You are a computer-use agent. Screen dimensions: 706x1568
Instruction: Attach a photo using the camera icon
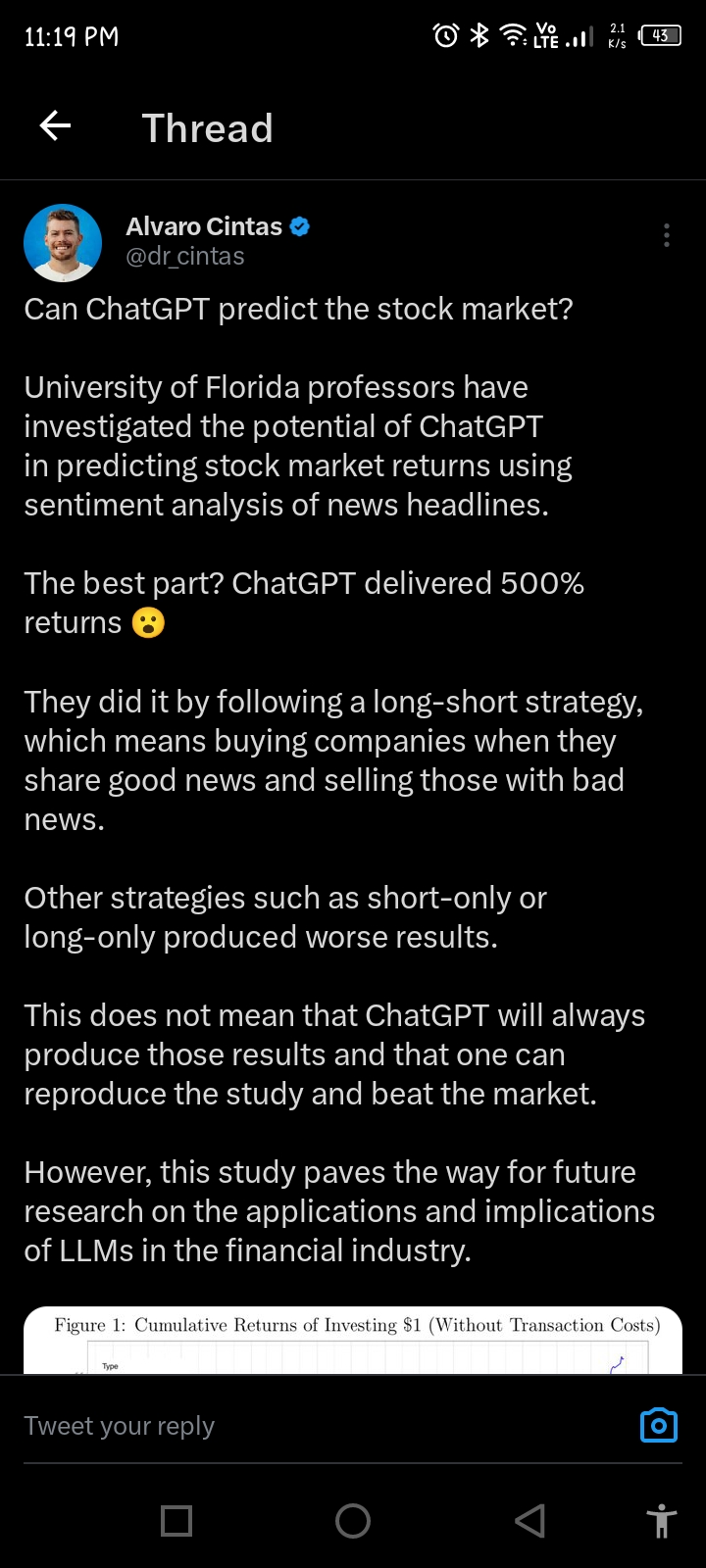659,1425
